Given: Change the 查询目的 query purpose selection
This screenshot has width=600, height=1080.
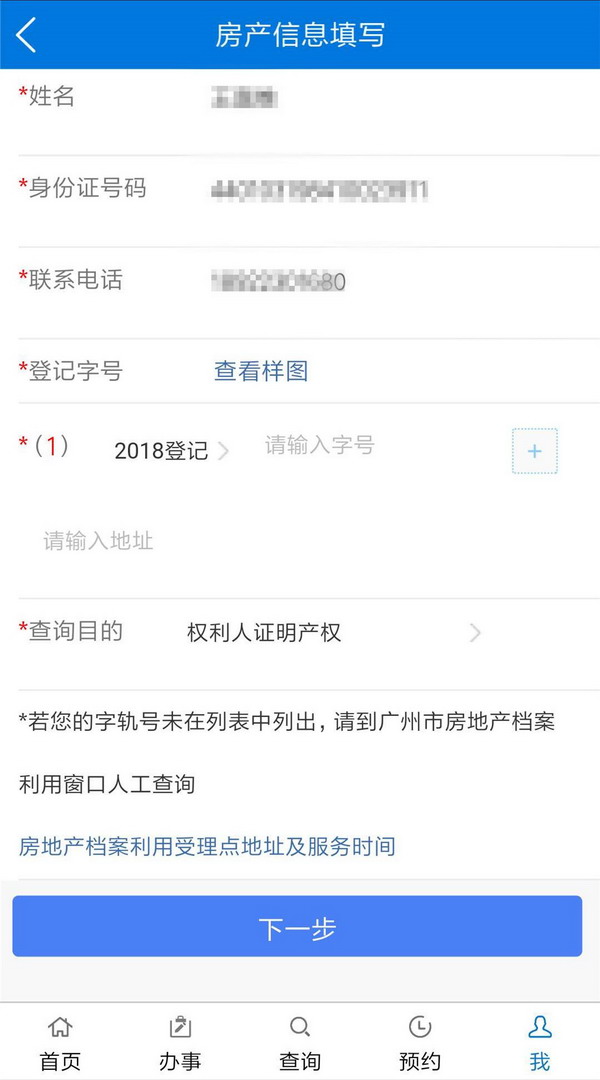Looking at the screenshot, I should tap(333, 632).
